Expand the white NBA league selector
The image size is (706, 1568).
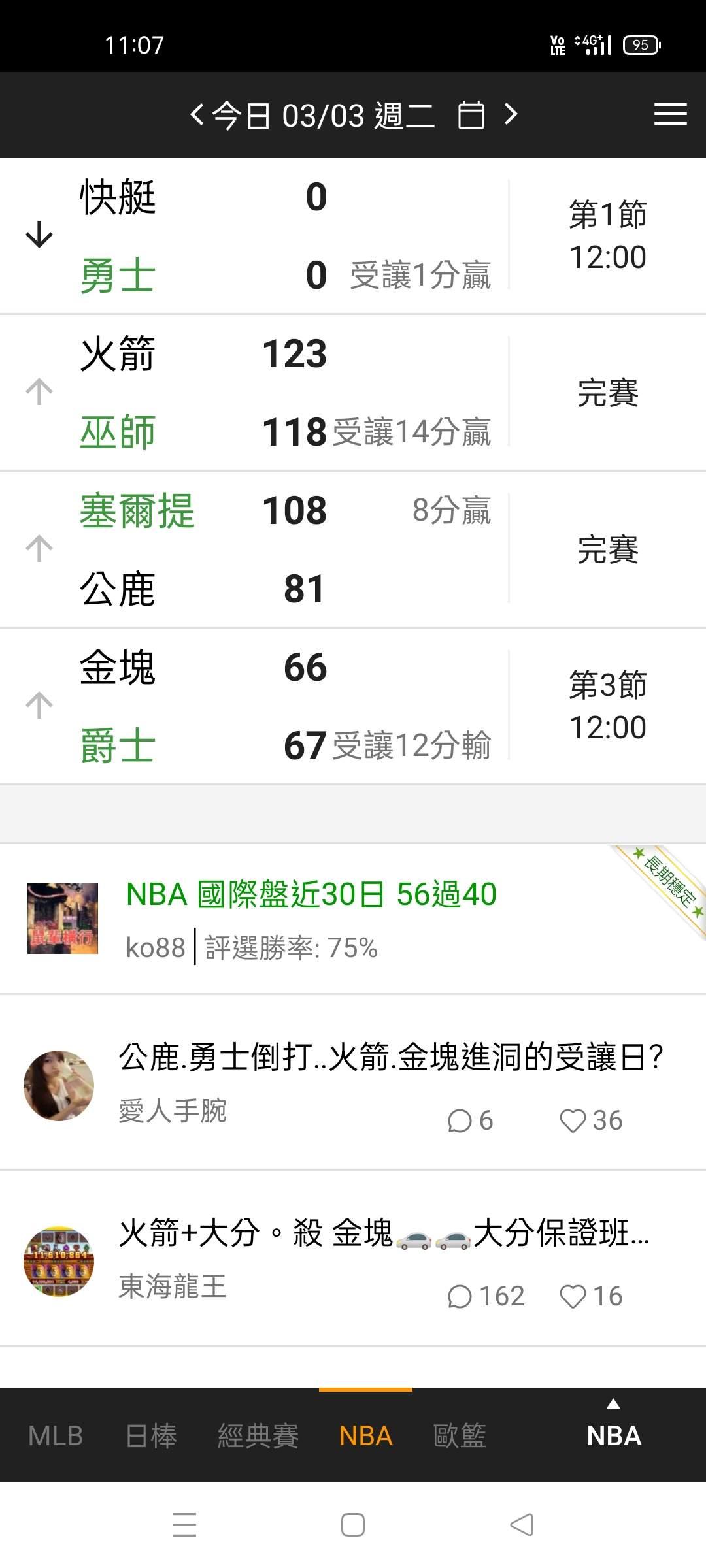614,1431
